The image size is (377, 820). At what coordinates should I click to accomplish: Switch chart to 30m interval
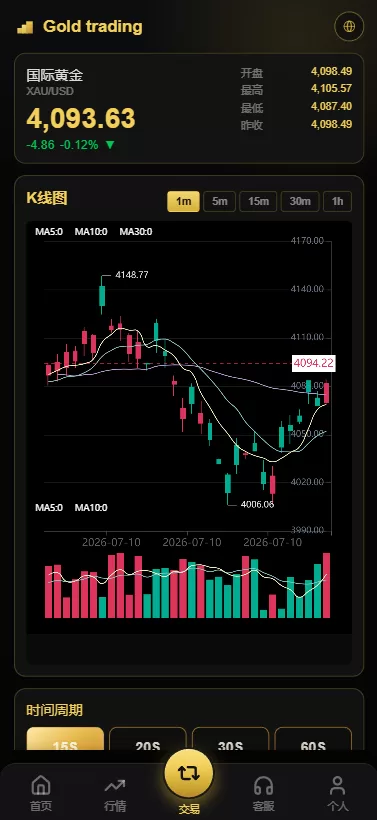[x=300, y=201]
